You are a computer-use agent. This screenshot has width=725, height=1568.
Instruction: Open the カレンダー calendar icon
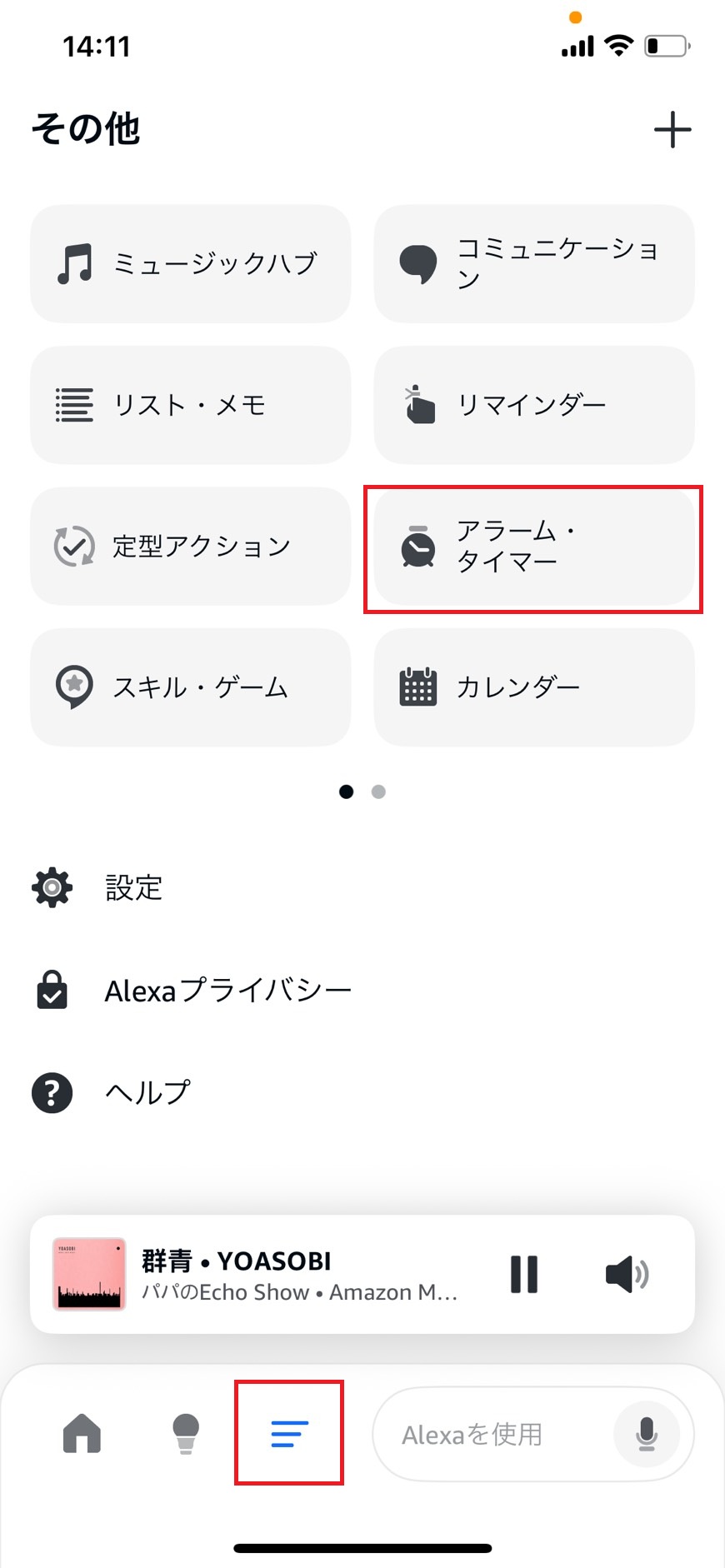533,687
